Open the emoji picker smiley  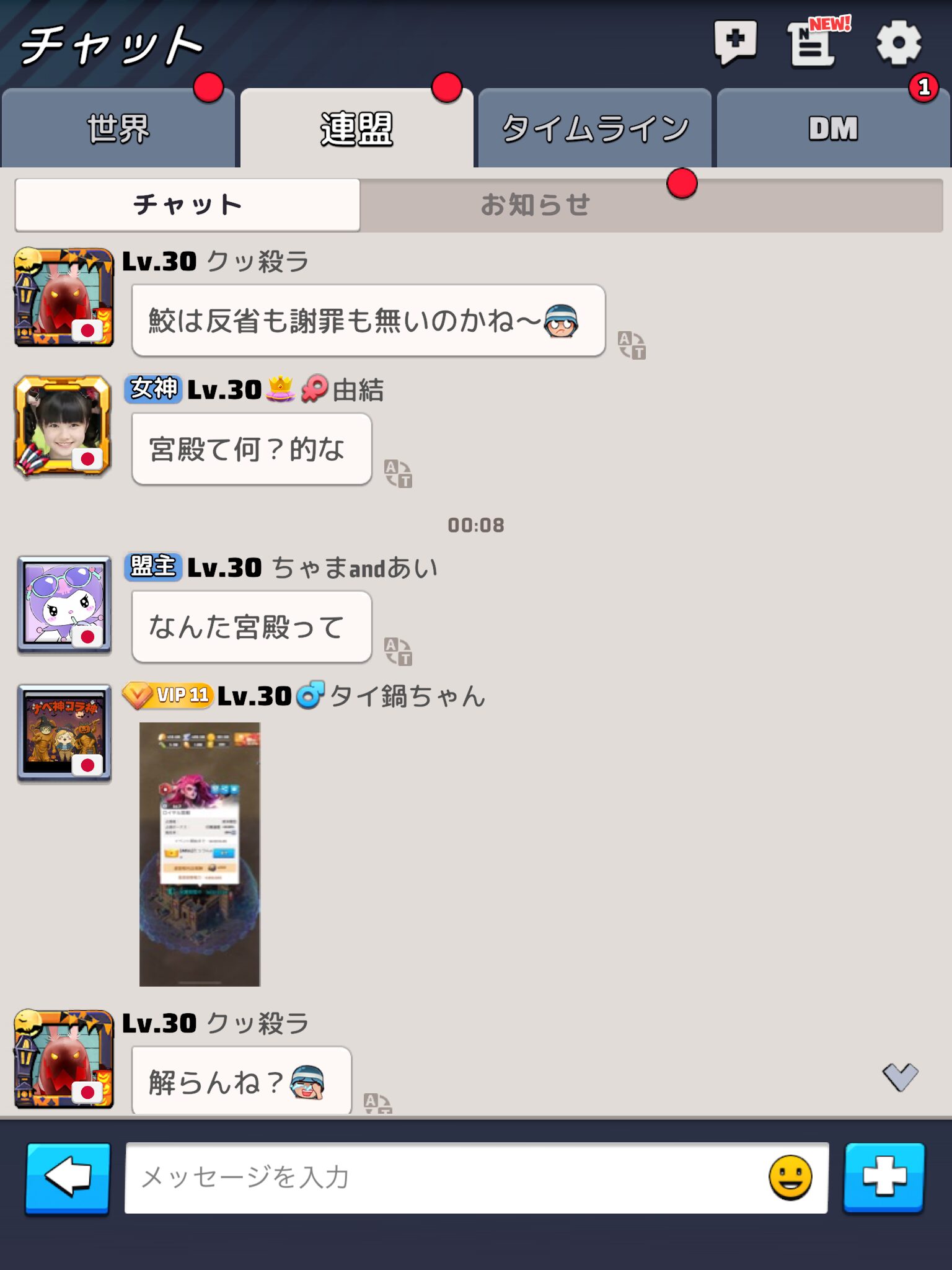point(790,1178)
